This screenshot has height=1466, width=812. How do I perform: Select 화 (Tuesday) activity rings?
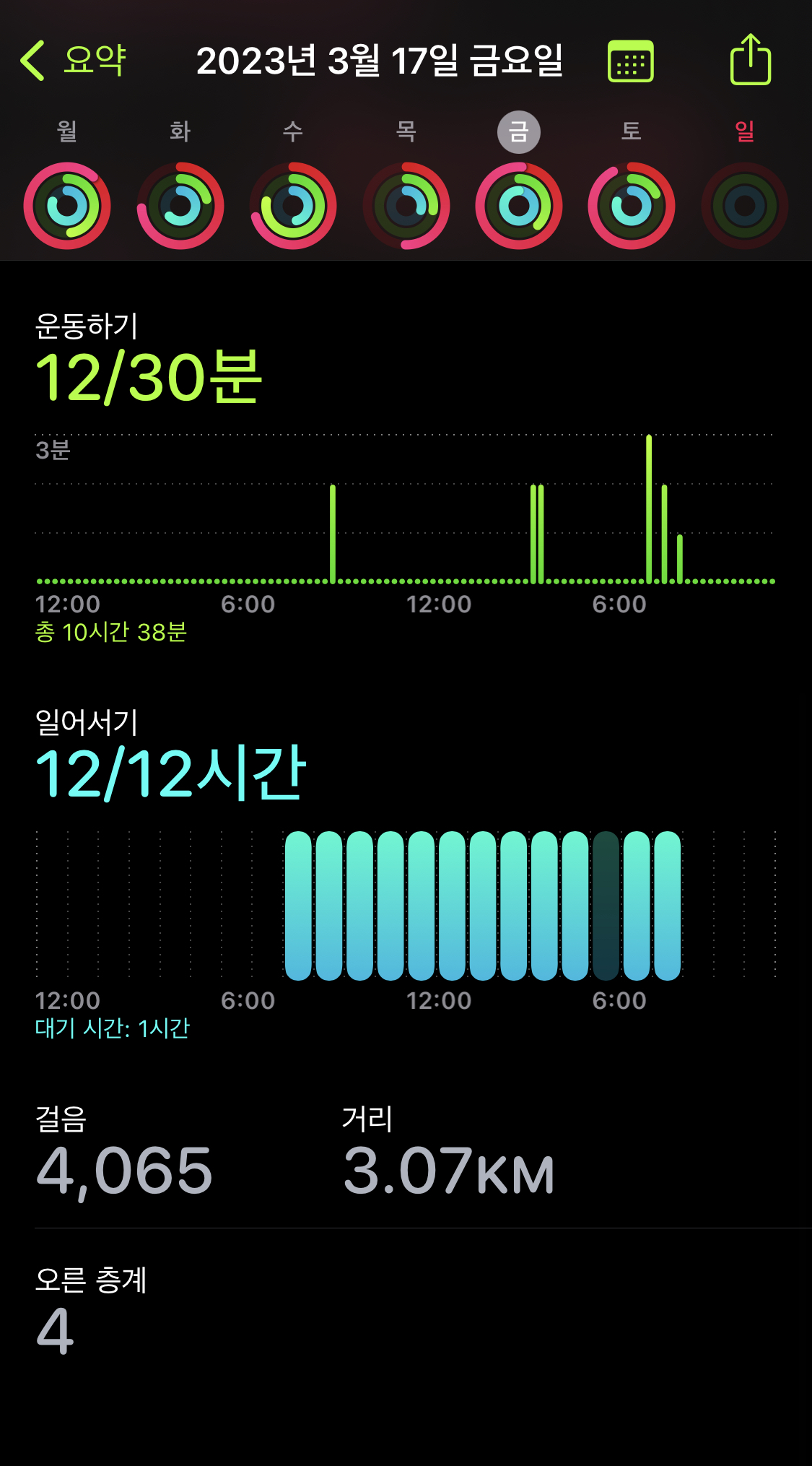(x=180, y=205)
